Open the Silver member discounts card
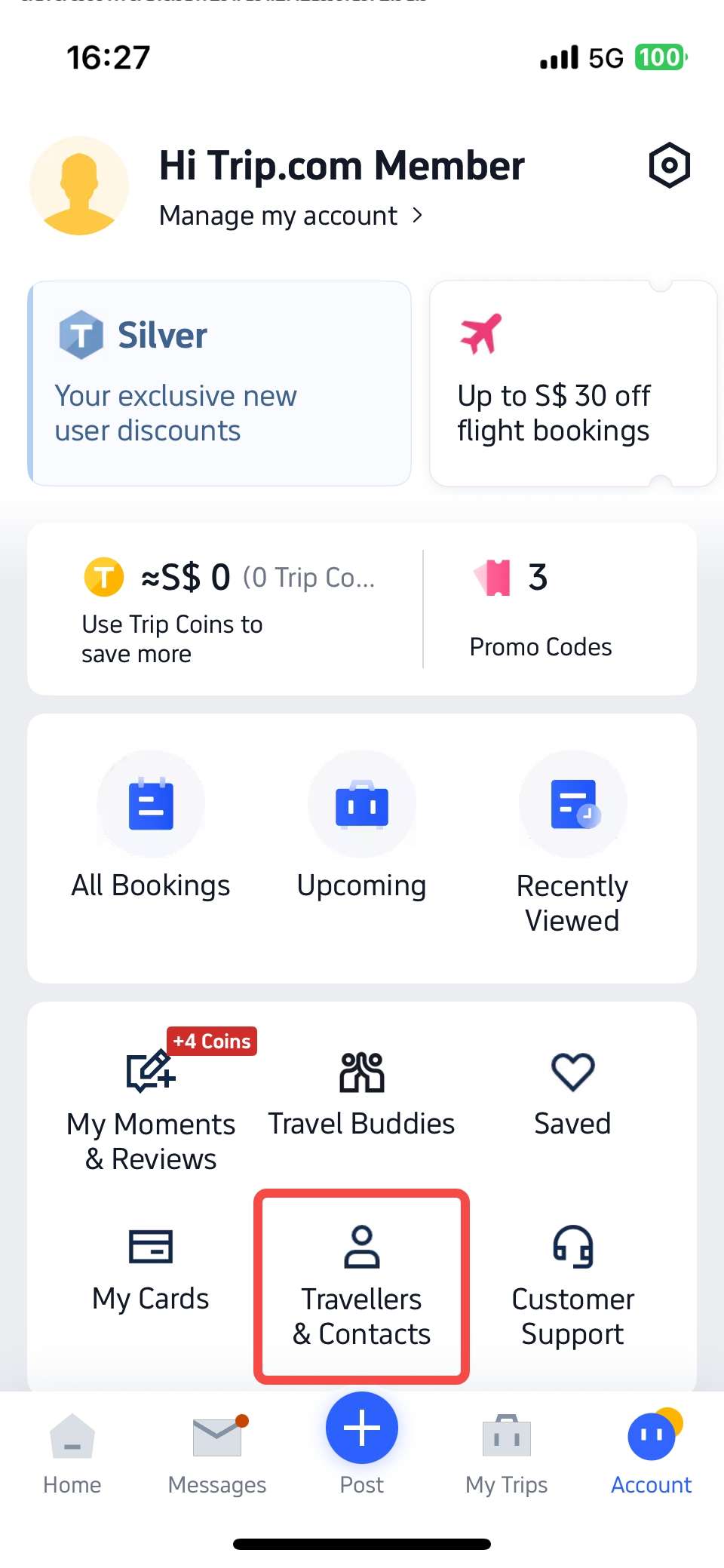Image resolution: width=724 pixels, height=1568 pixels. pyautogui.click(x=219, y=381)
